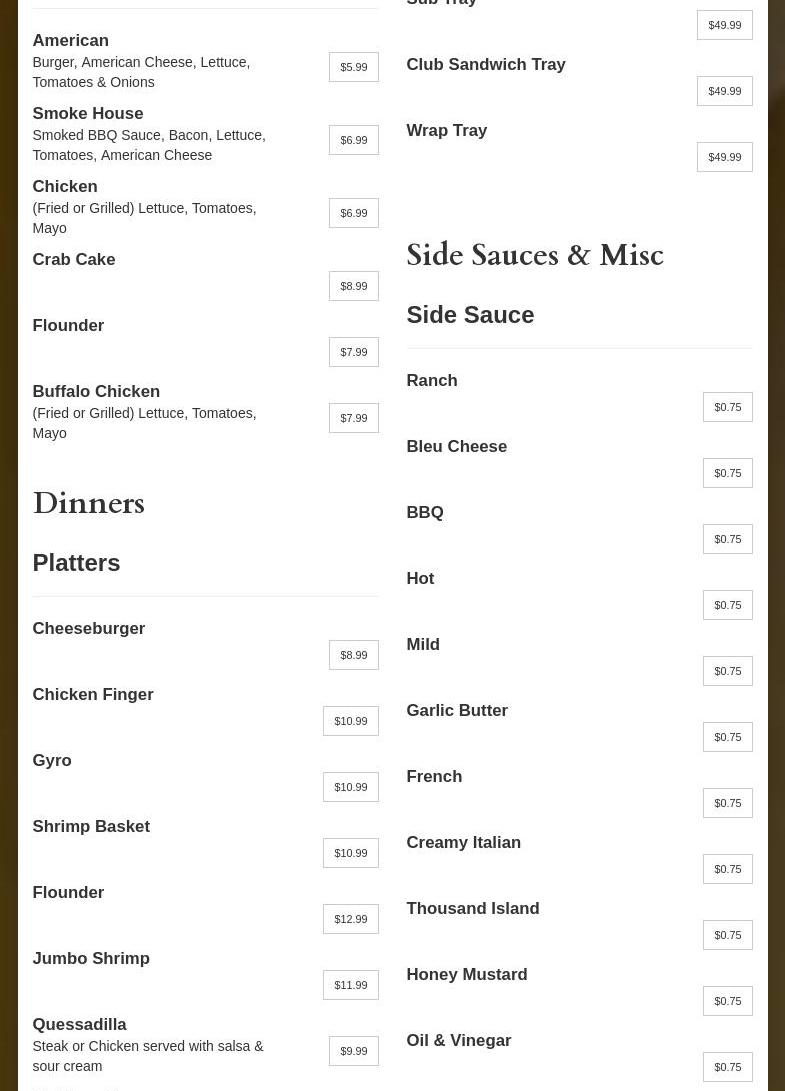
Task: Add Thousand Island sauce for $0.75
Action: [x=727, y=935]
